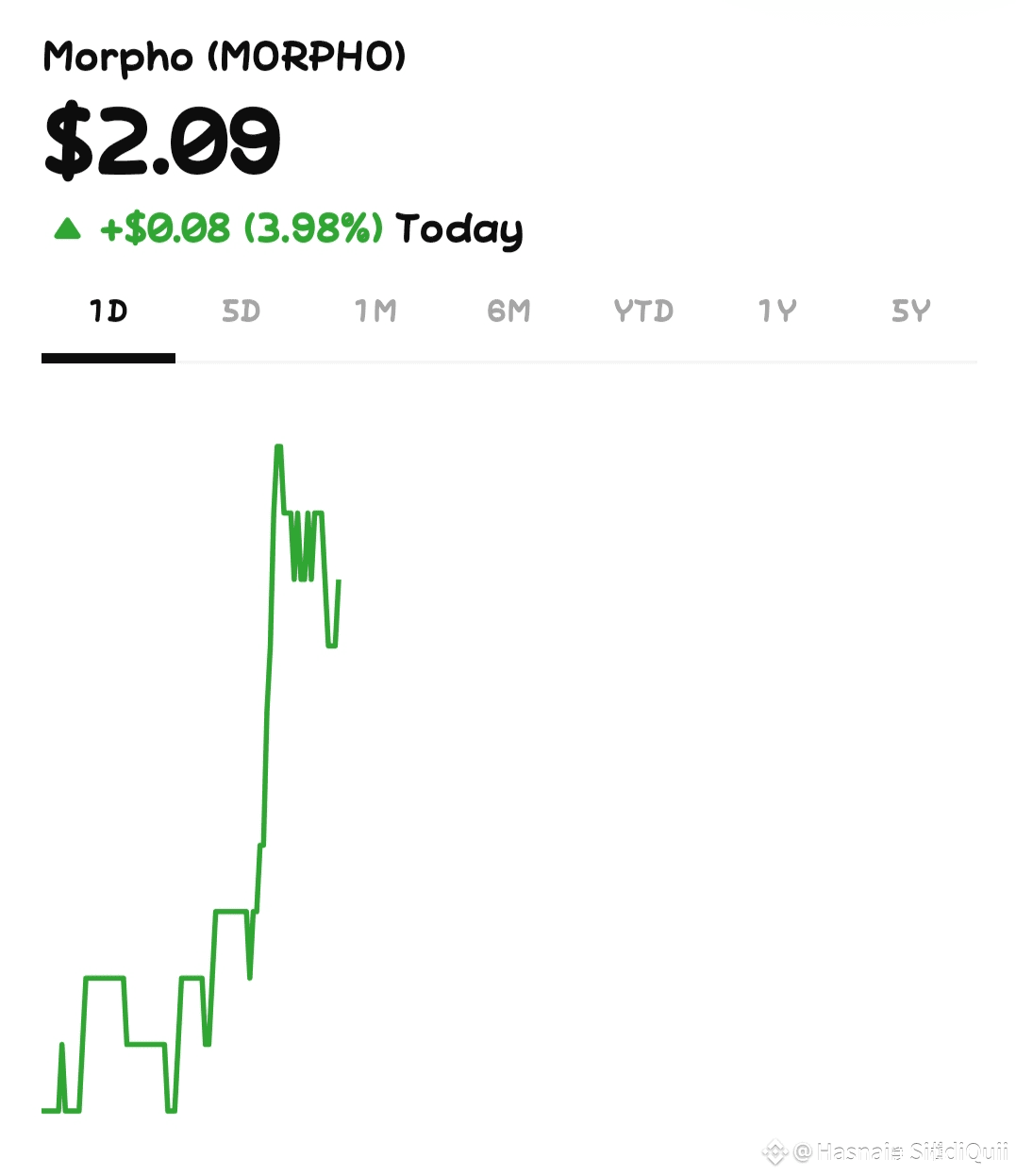The height and width of the screenshot is (1176, 1016).
Task: Show the 1M price chart
Action: pyautogui.click(x=375, y=311)
